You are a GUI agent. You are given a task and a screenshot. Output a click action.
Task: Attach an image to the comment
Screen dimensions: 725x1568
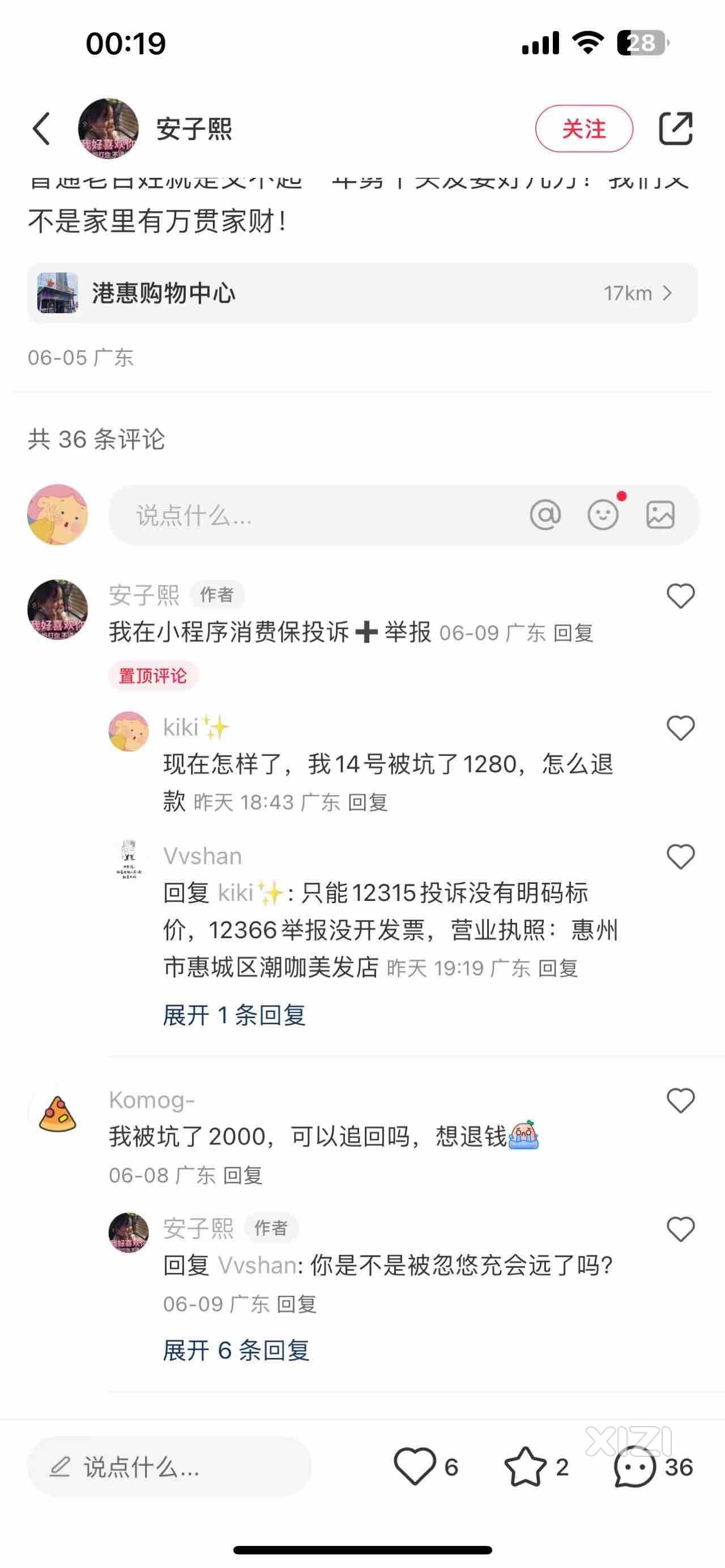(660, 515)
